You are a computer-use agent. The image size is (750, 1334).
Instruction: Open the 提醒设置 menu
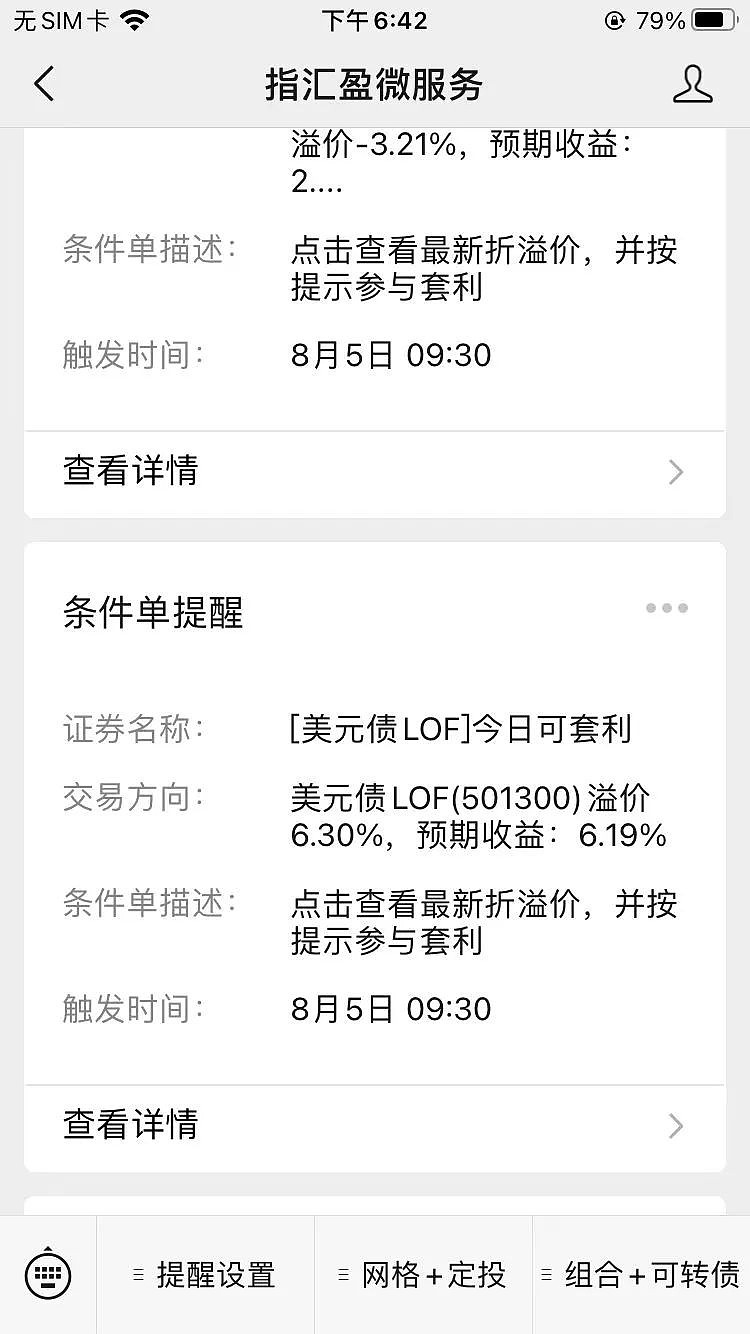[x=206, y=1275]
